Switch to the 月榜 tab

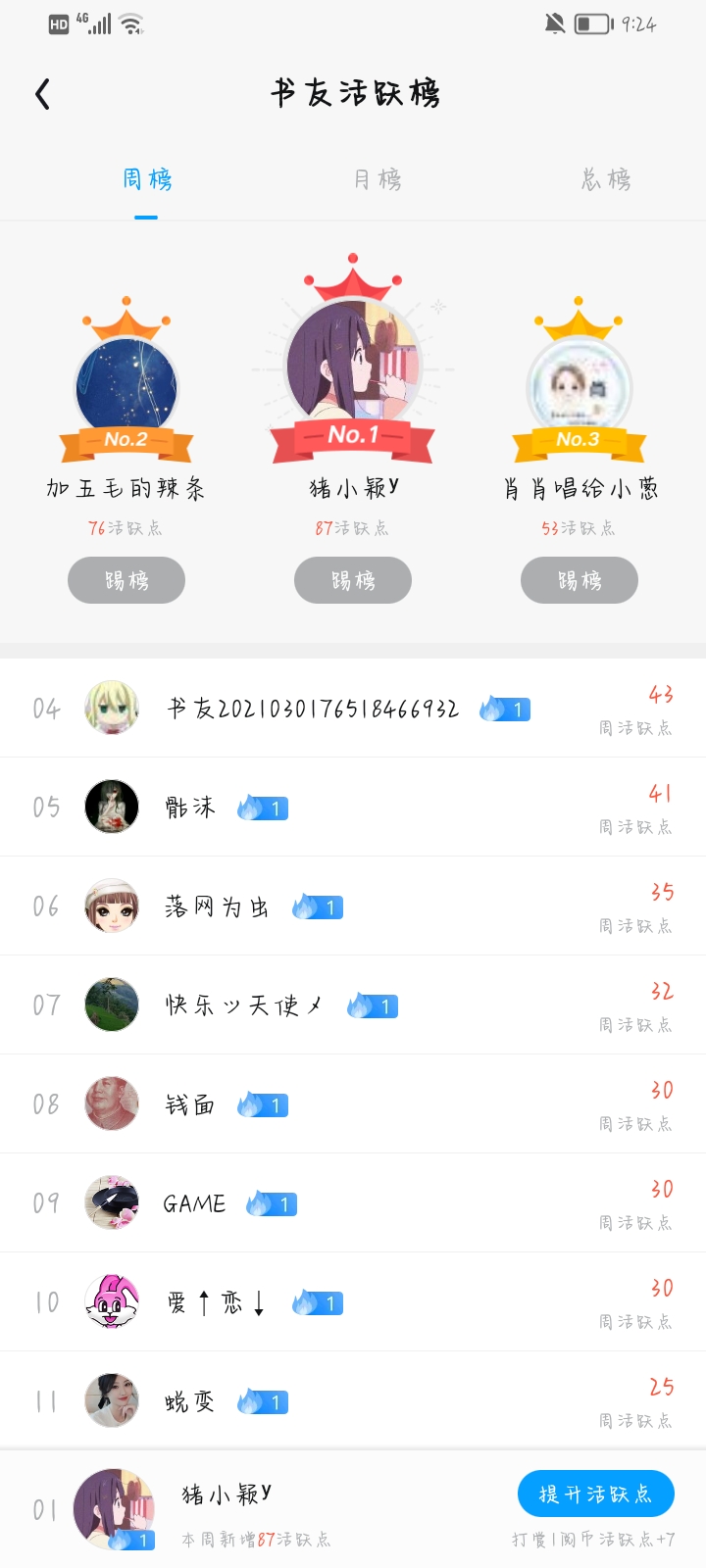click(x=378, y=179)
